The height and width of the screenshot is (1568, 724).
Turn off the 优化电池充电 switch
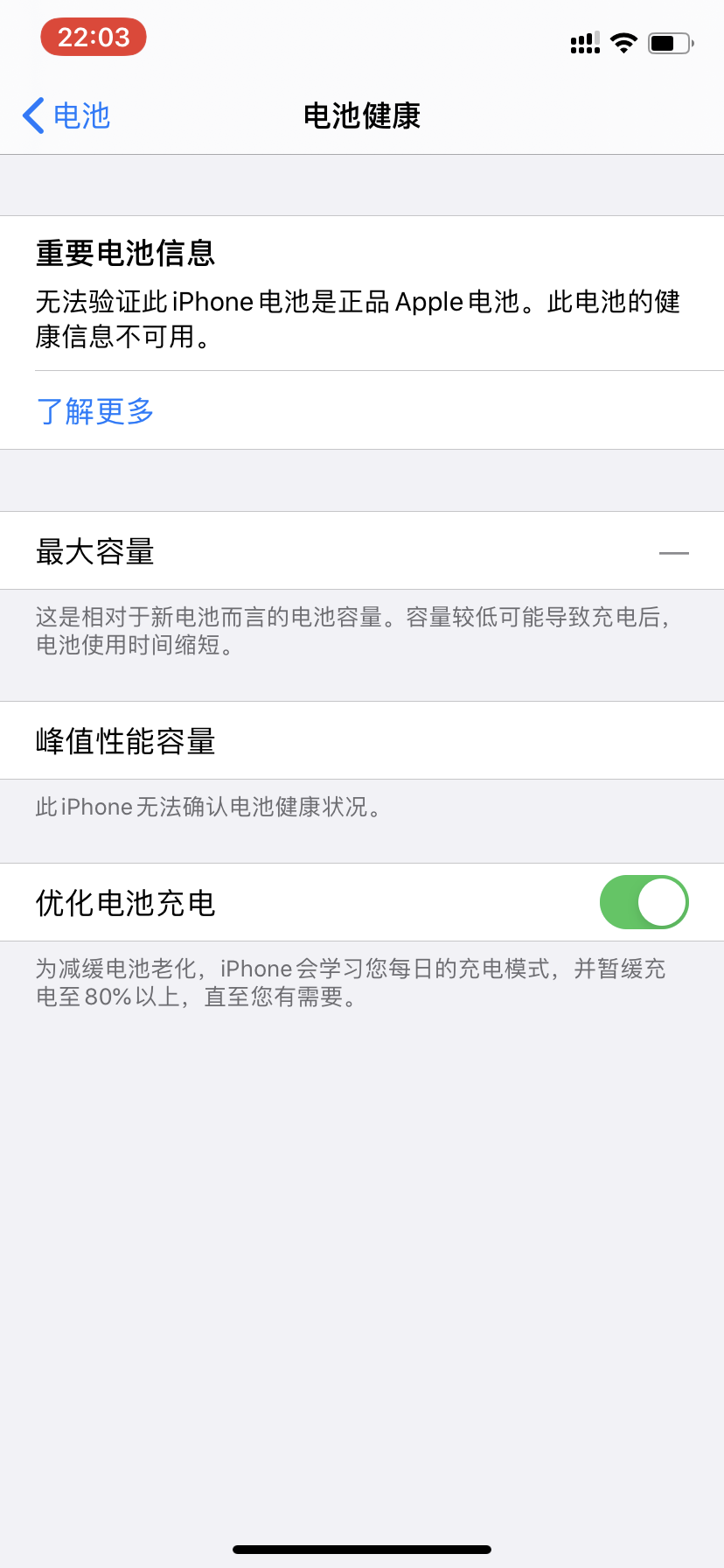pyautogui.click(x=644, y=902)
